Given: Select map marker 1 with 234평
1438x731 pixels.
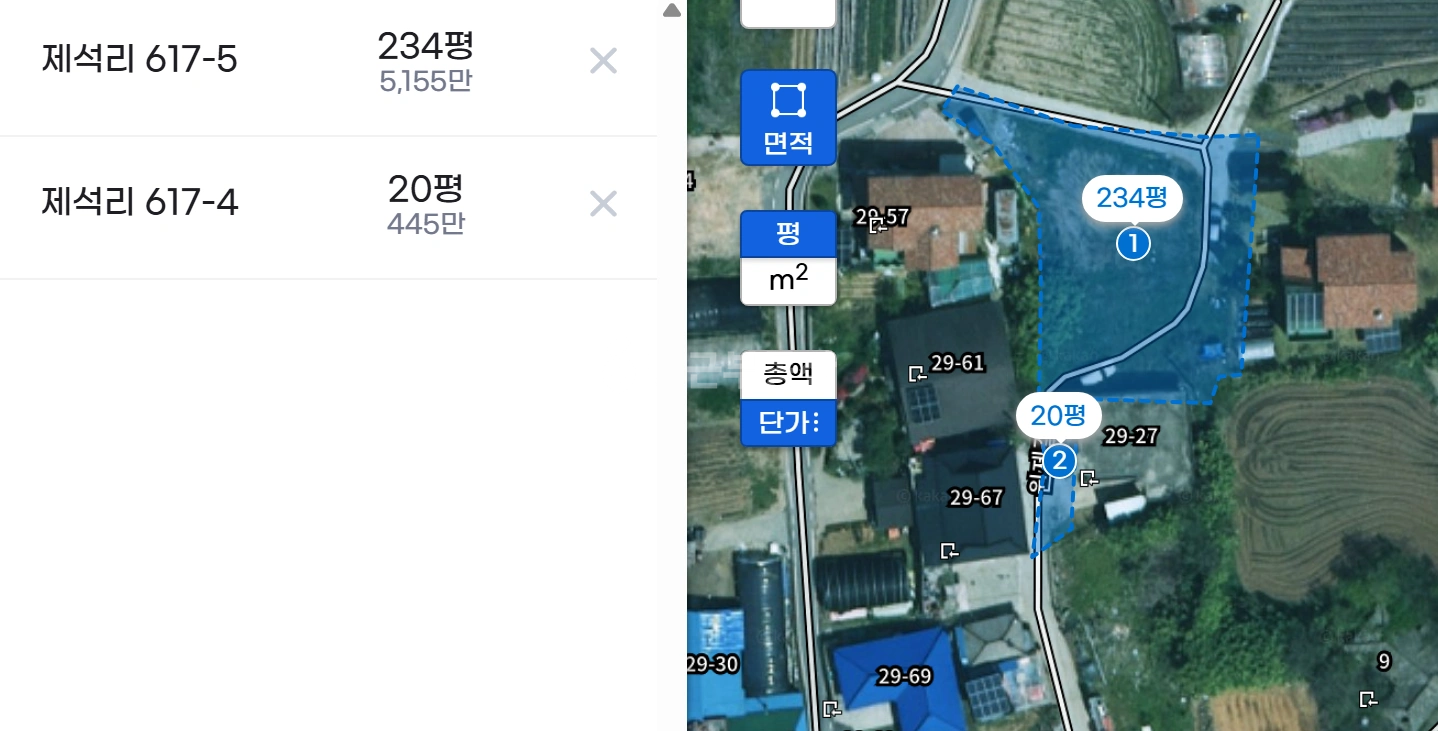Looking at the screenshot, I should point(1133,243).
